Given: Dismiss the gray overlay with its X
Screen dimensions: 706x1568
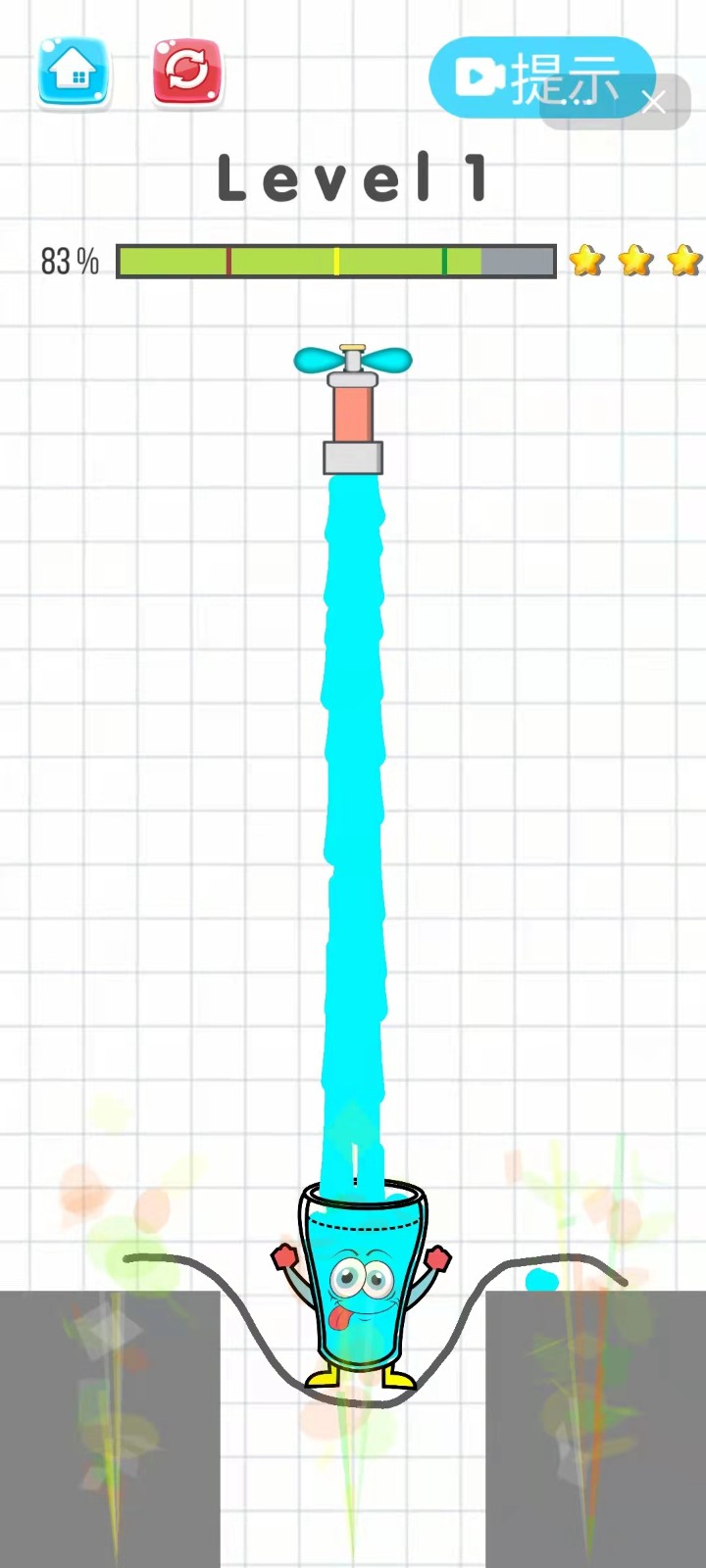Looking at the screenshot, I should click(654, 102).
